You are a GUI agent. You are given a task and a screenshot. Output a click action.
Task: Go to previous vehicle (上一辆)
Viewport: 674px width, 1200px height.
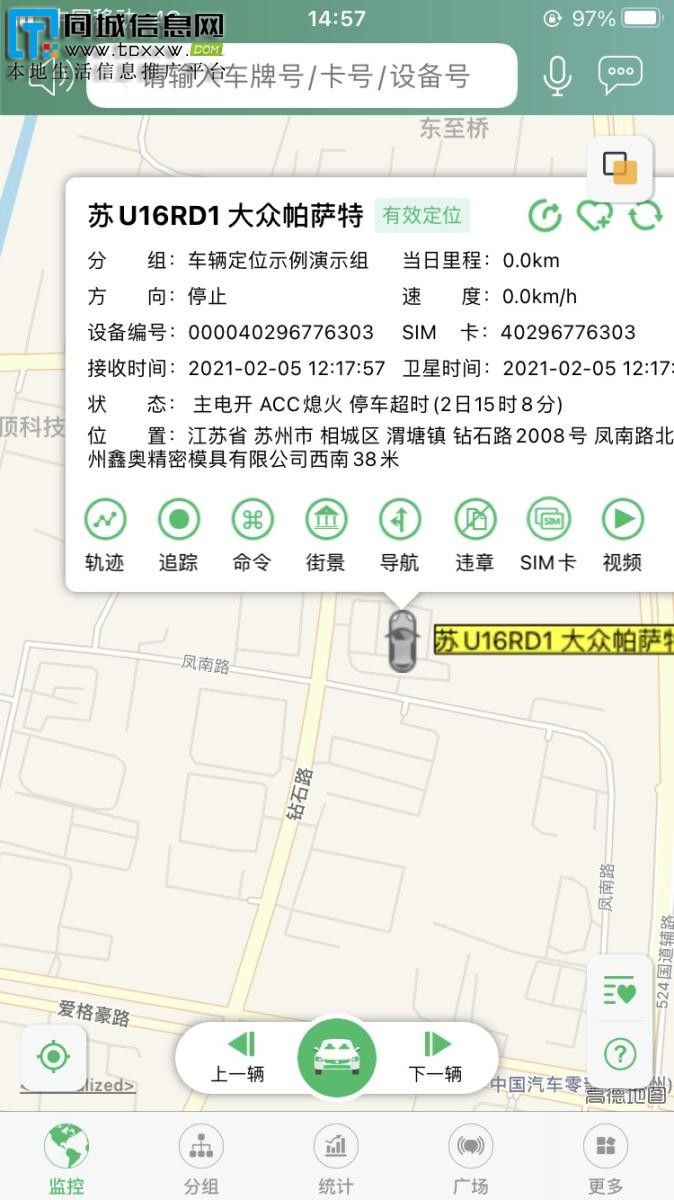point(238,1058)
